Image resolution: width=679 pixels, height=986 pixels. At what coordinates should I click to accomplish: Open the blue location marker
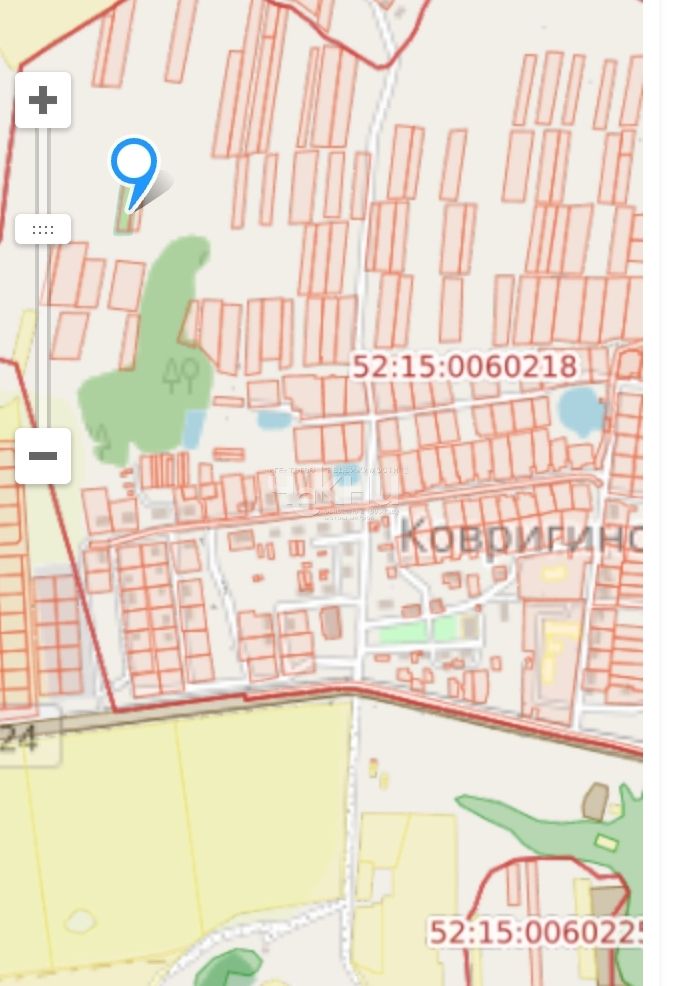click(134, 166)
